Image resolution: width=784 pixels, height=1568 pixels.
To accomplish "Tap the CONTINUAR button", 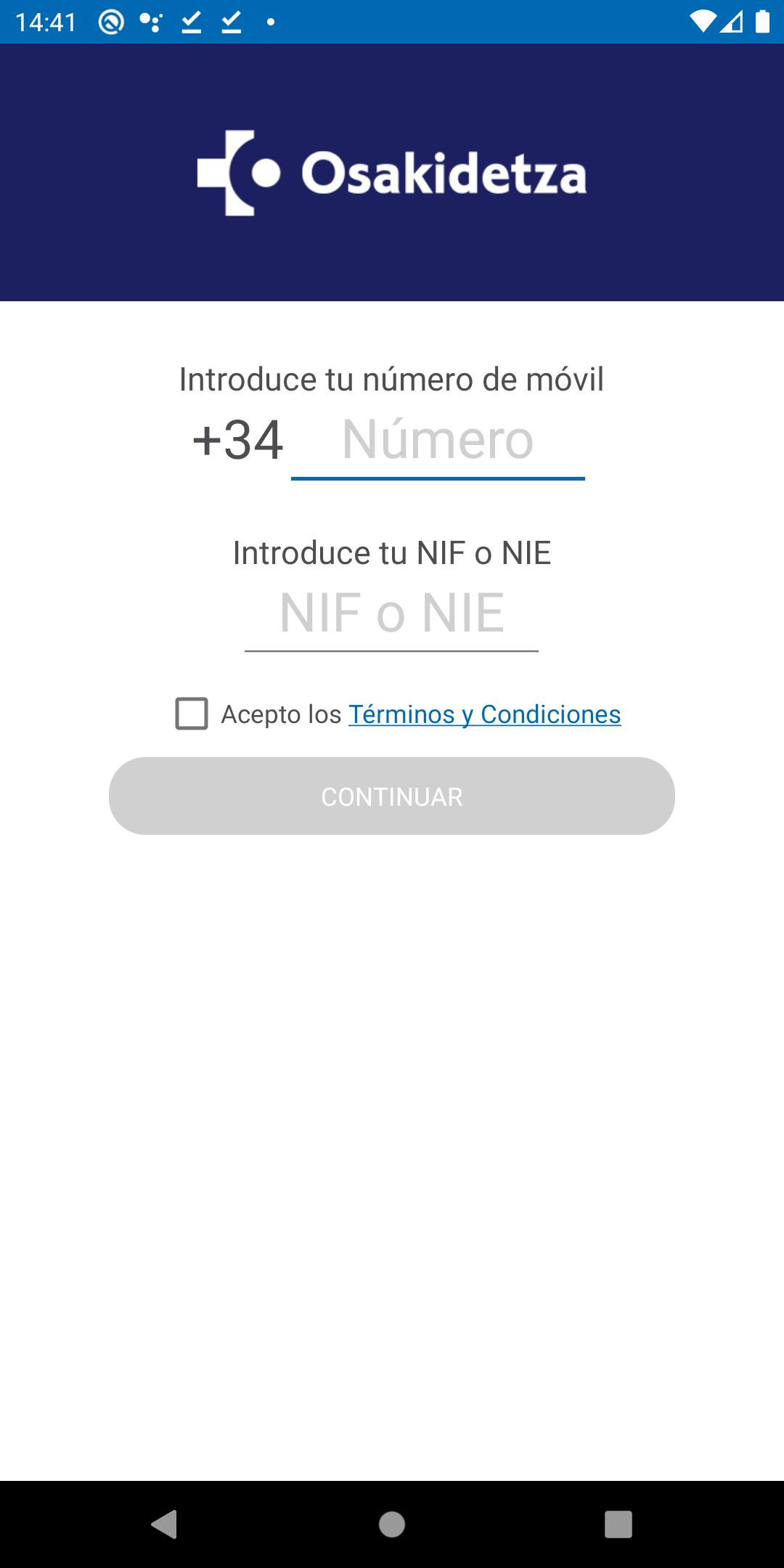I will [x=392, y=796].
